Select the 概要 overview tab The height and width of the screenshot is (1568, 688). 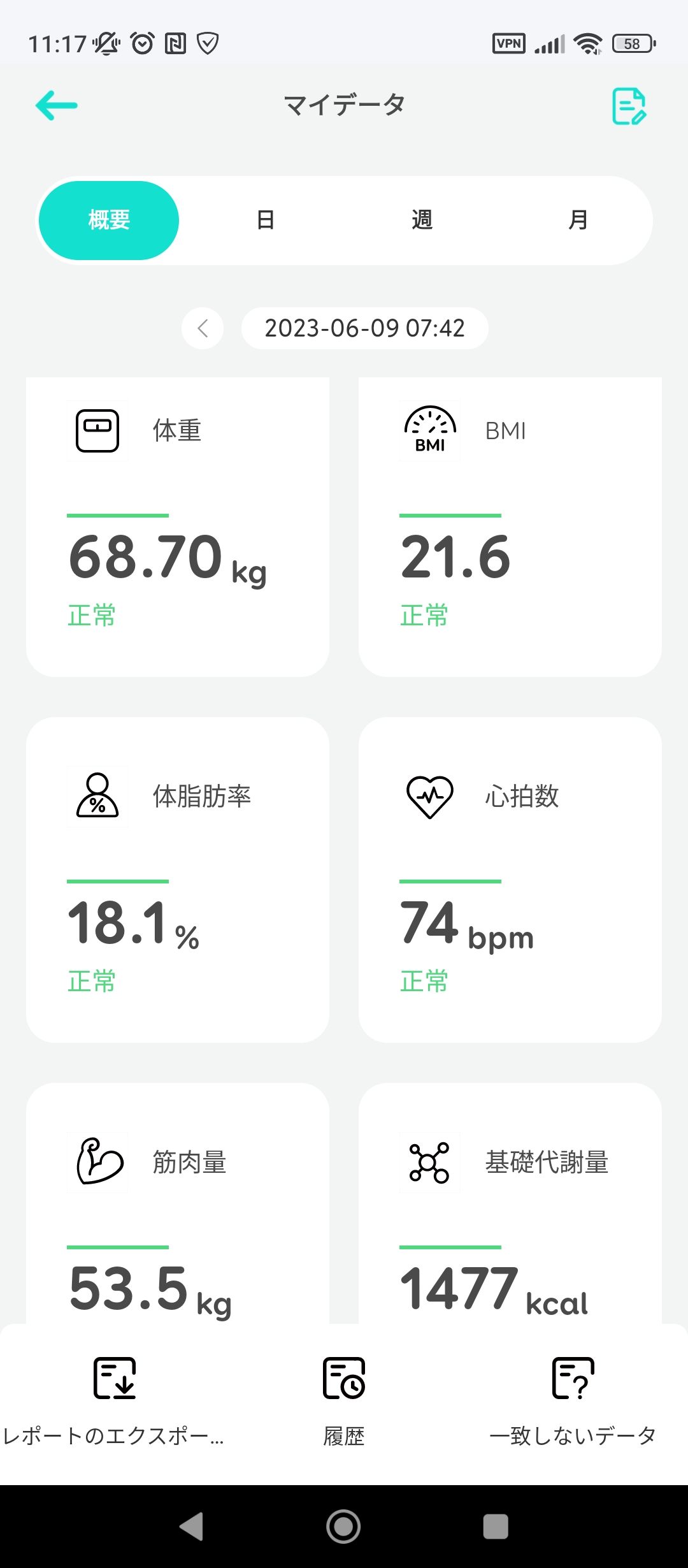[x=109, y=220]
